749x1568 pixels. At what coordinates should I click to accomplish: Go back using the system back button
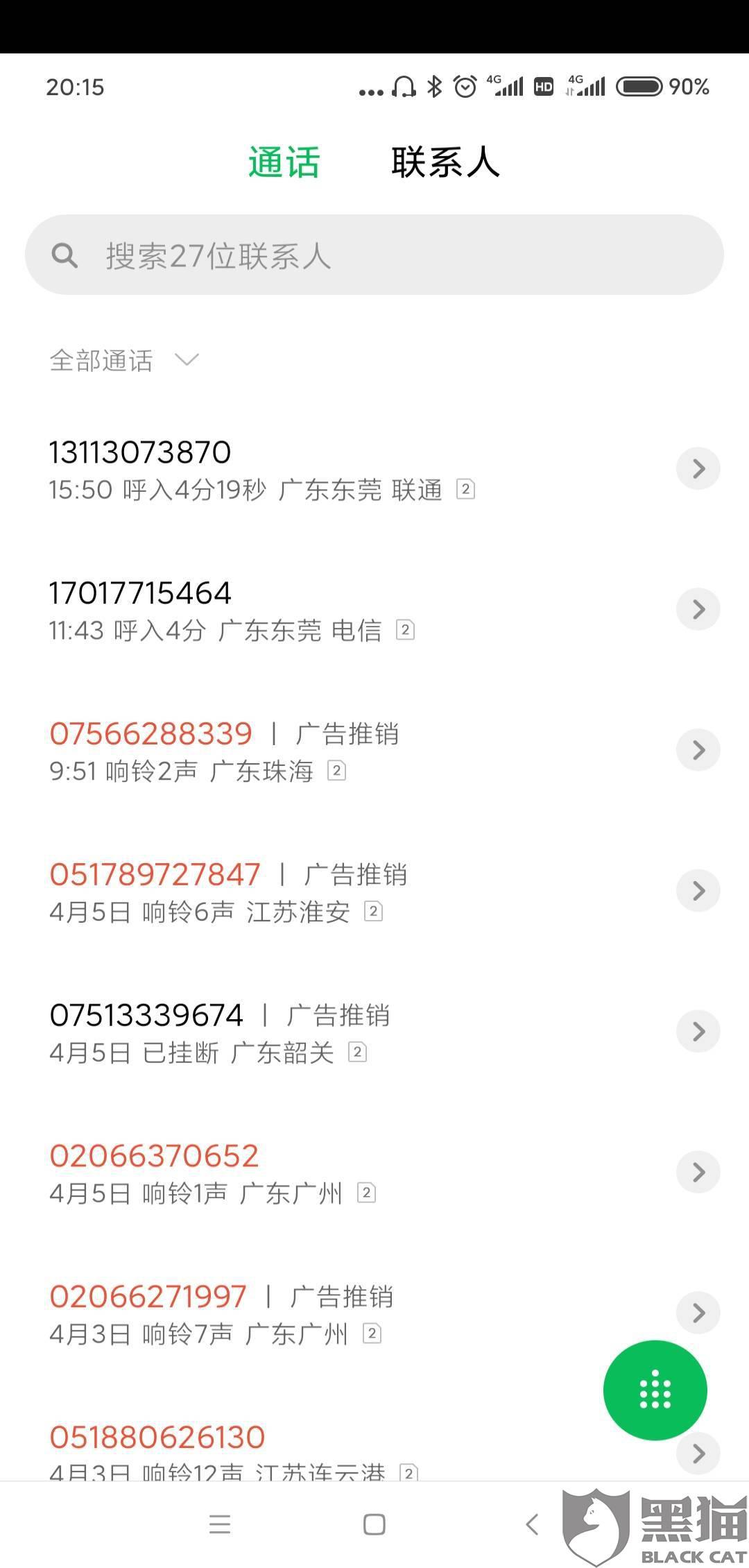tap(532, 1524)
